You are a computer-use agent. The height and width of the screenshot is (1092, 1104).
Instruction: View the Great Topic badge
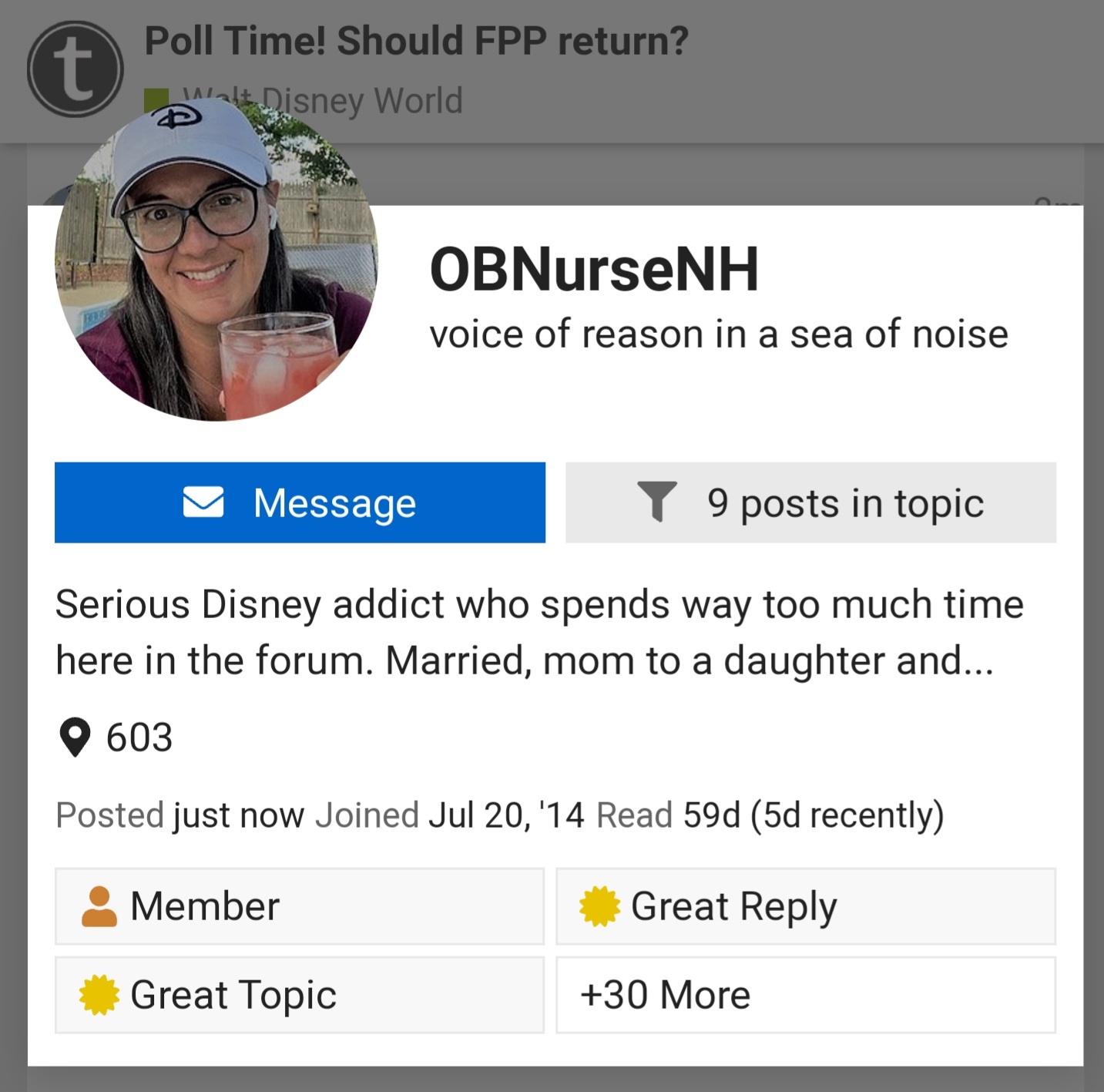click(x=299, y=995)
